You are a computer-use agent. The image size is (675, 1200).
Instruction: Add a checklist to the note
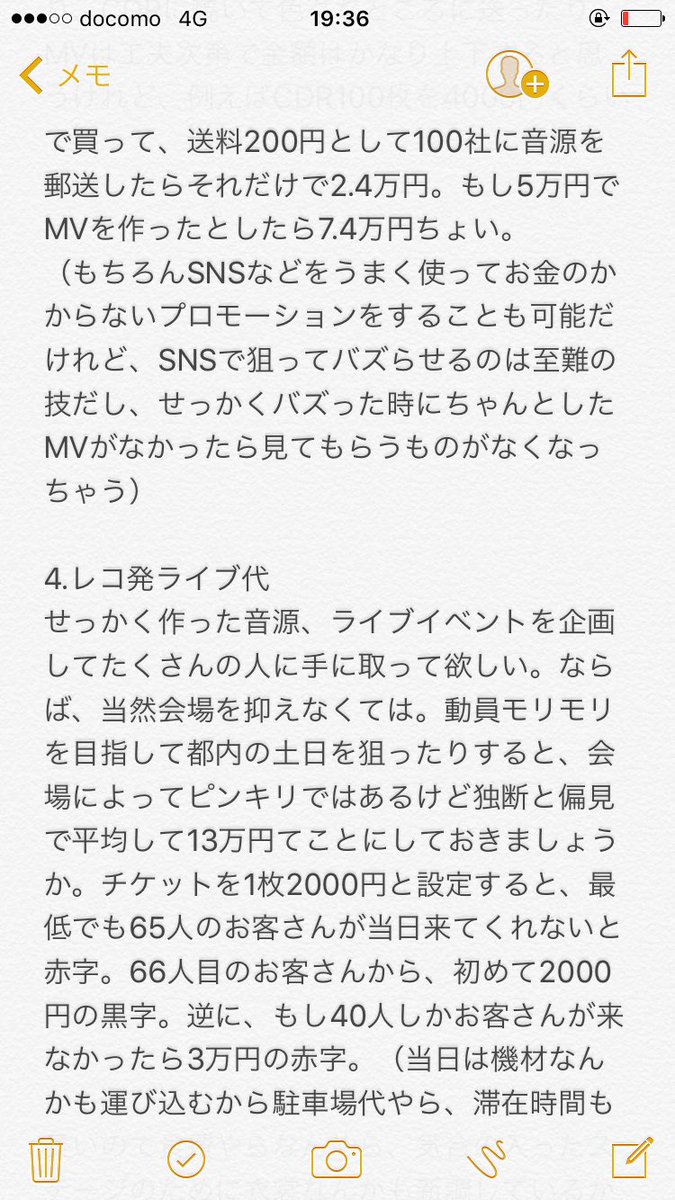pyautogui.click(x=186, y=1159)
